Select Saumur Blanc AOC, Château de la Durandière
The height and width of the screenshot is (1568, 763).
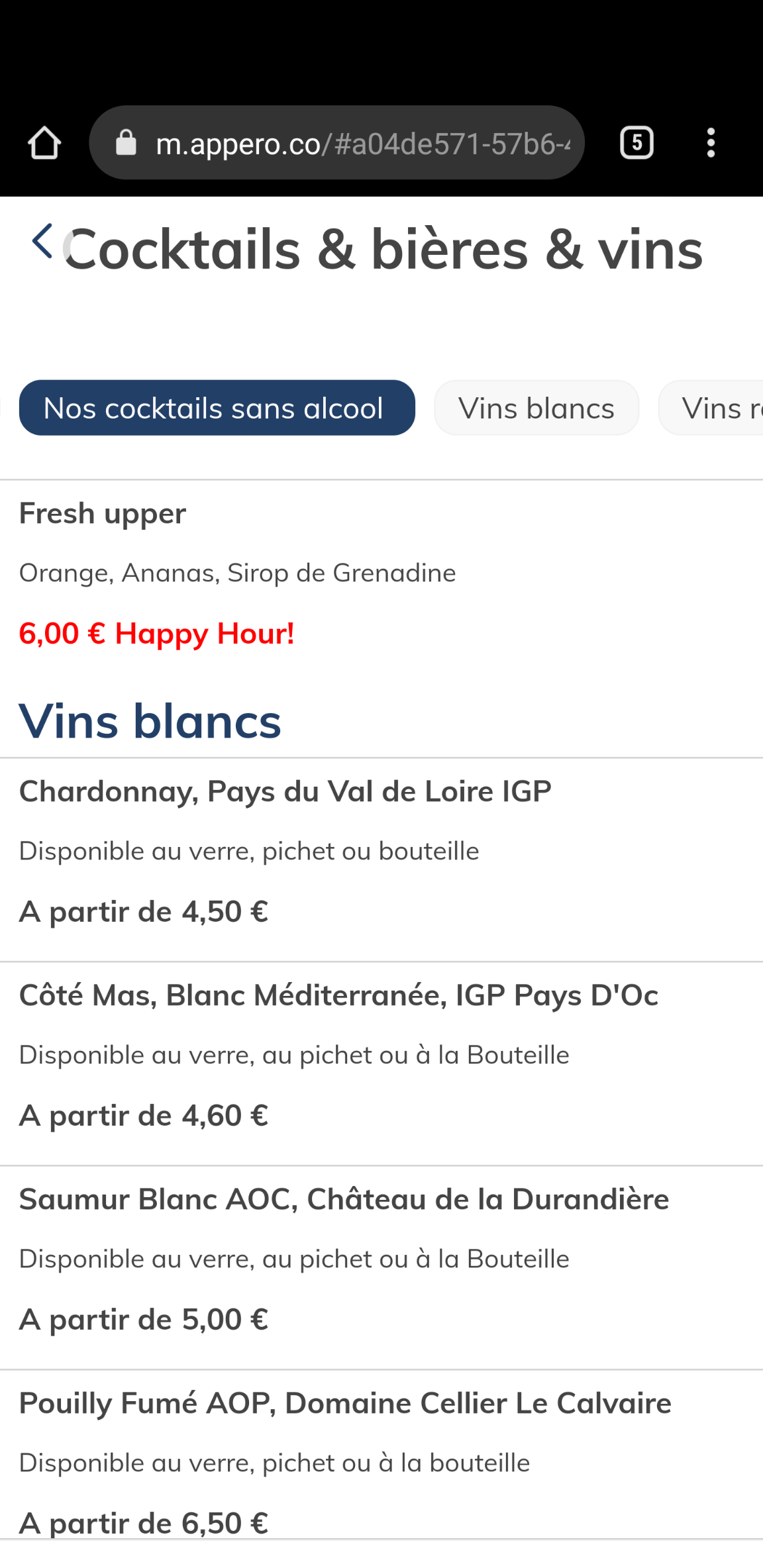click(x=343, y=1200)
